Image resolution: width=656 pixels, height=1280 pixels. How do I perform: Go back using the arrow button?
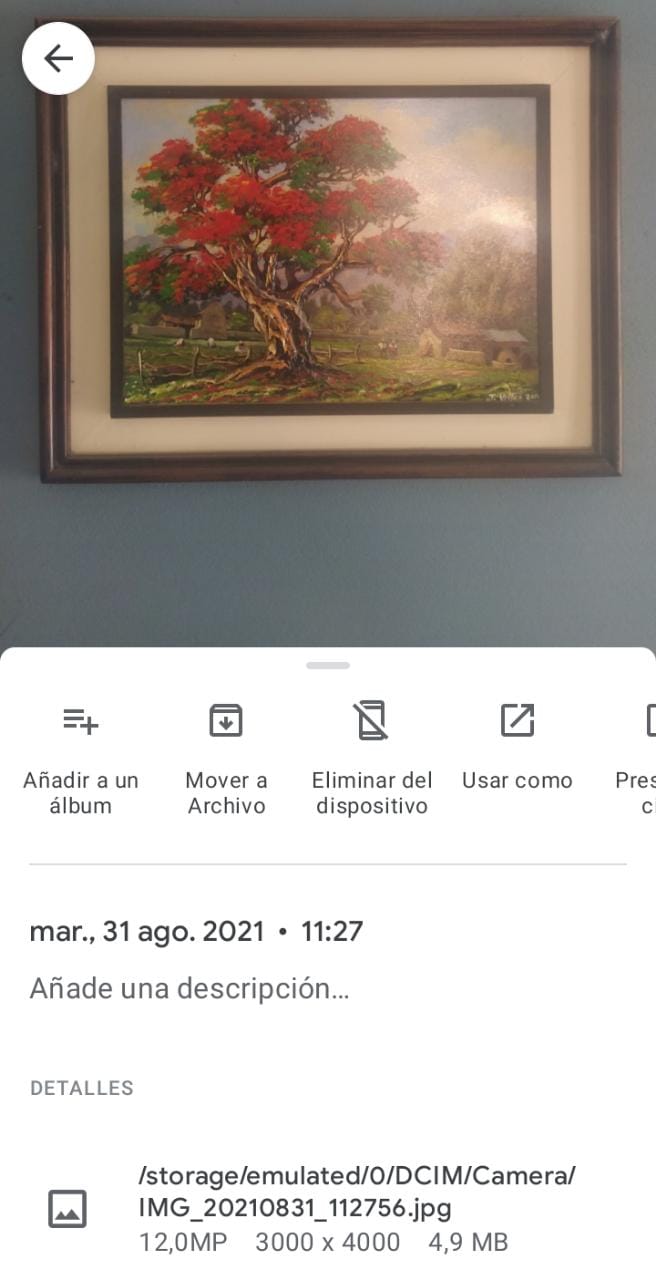58,59
